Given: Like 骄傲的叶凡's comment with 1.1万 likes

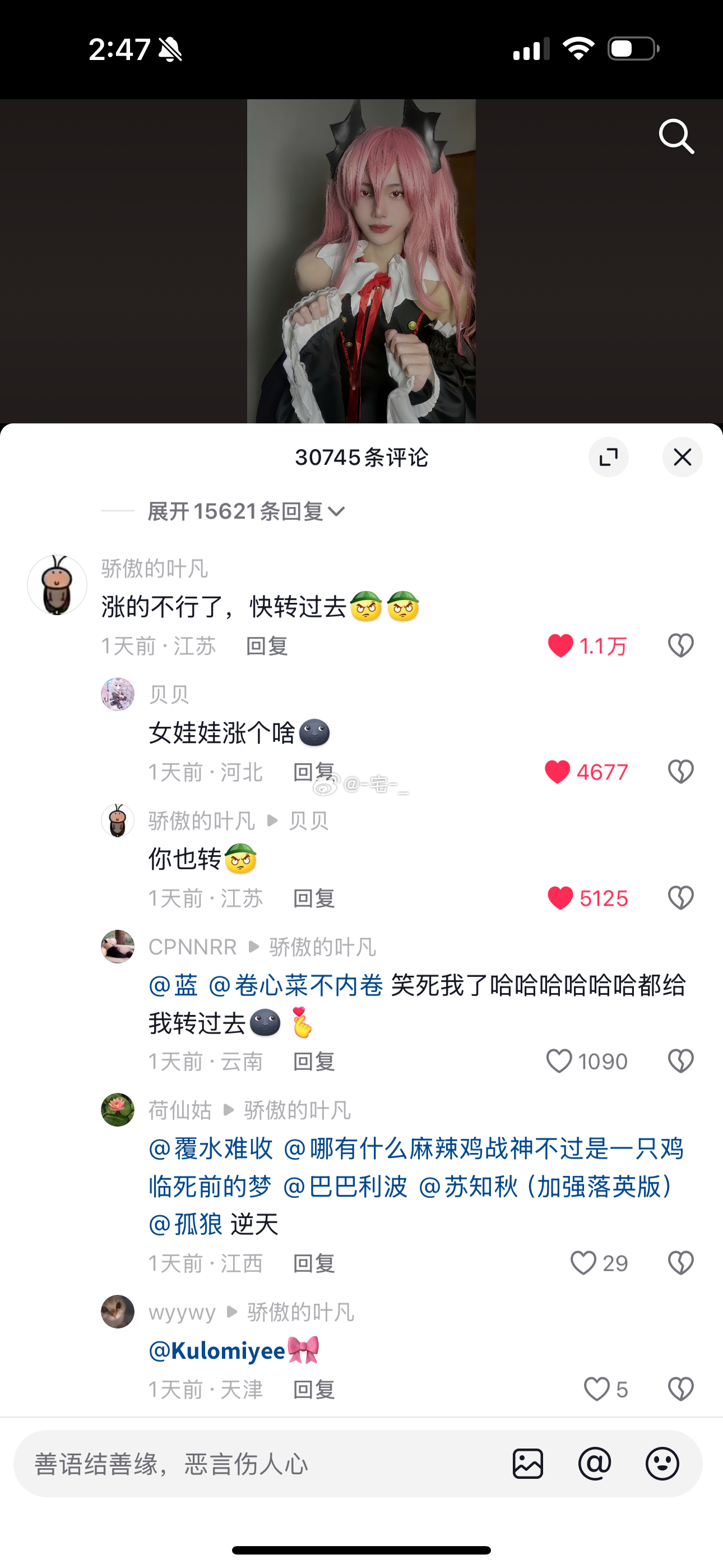Looking at the screenshot, I should [560, 646].
